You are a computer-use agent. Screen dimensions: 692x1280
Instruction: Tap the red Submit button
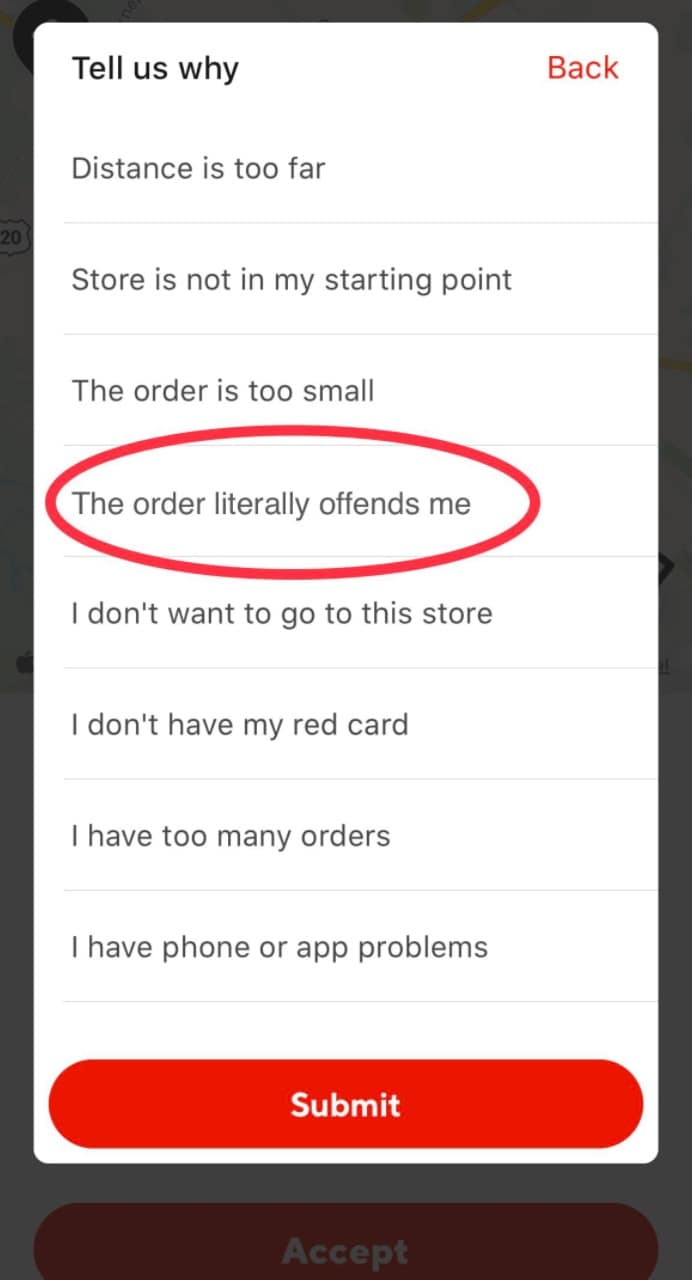[x=345, y=1104]
